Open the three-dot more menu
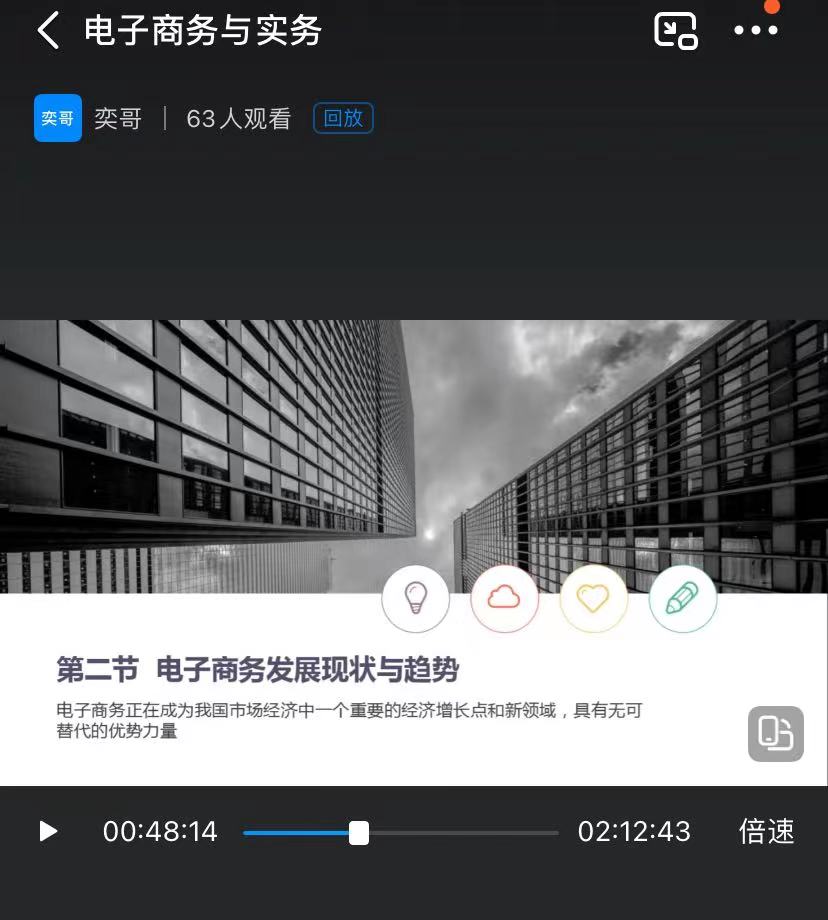The width and height of the screenshot is (828, 920). [x=756, y=31]
